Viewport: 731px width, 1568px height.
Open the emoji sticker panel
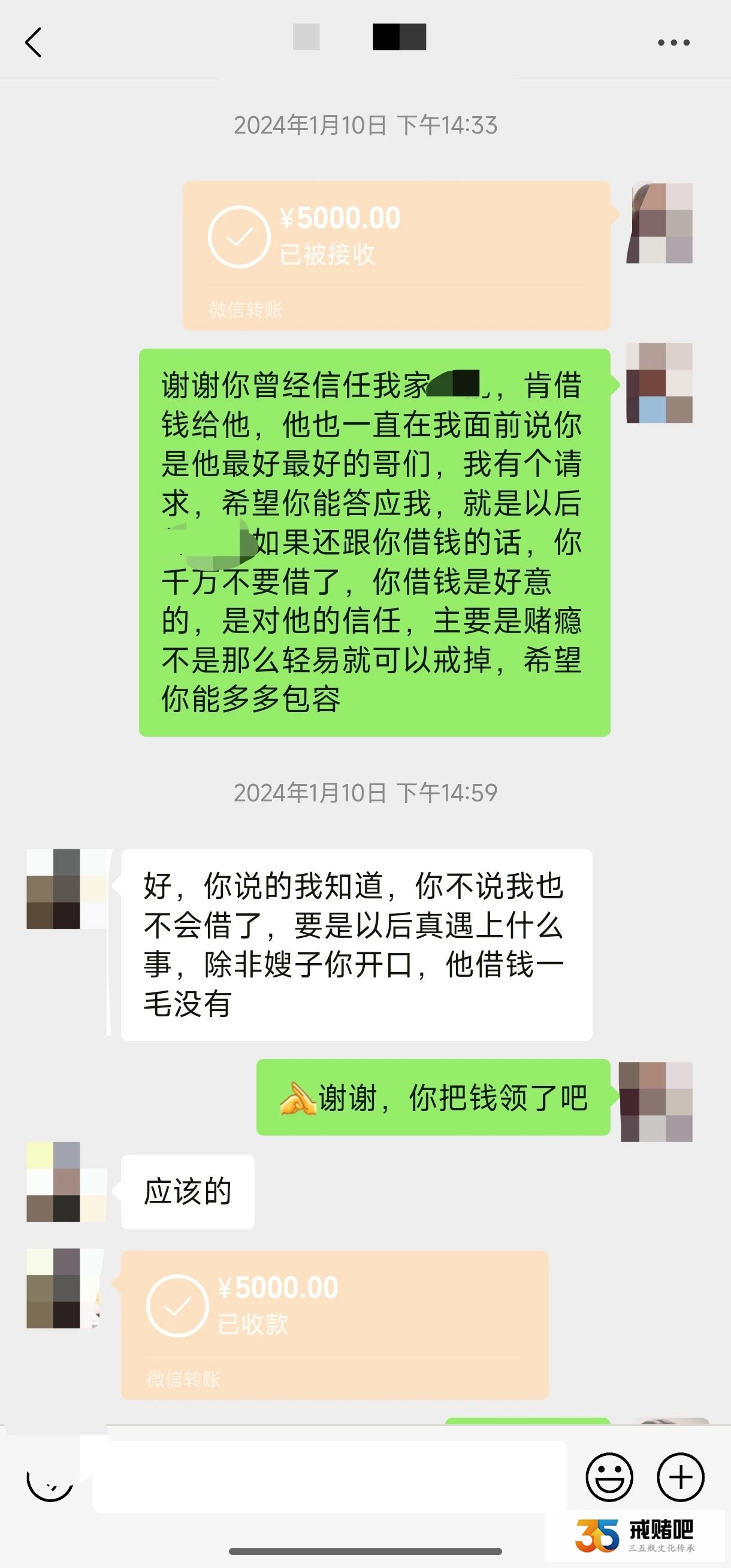(609, 1478)
